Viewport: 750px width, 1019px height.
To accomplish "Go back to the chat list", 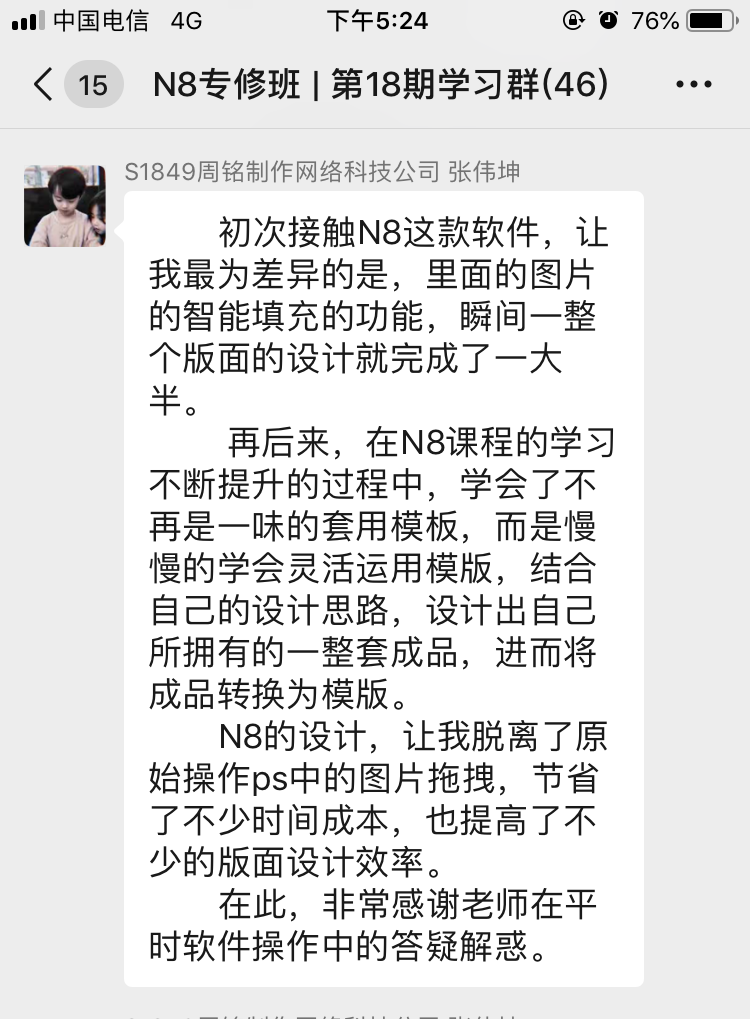I will (43, 85).
